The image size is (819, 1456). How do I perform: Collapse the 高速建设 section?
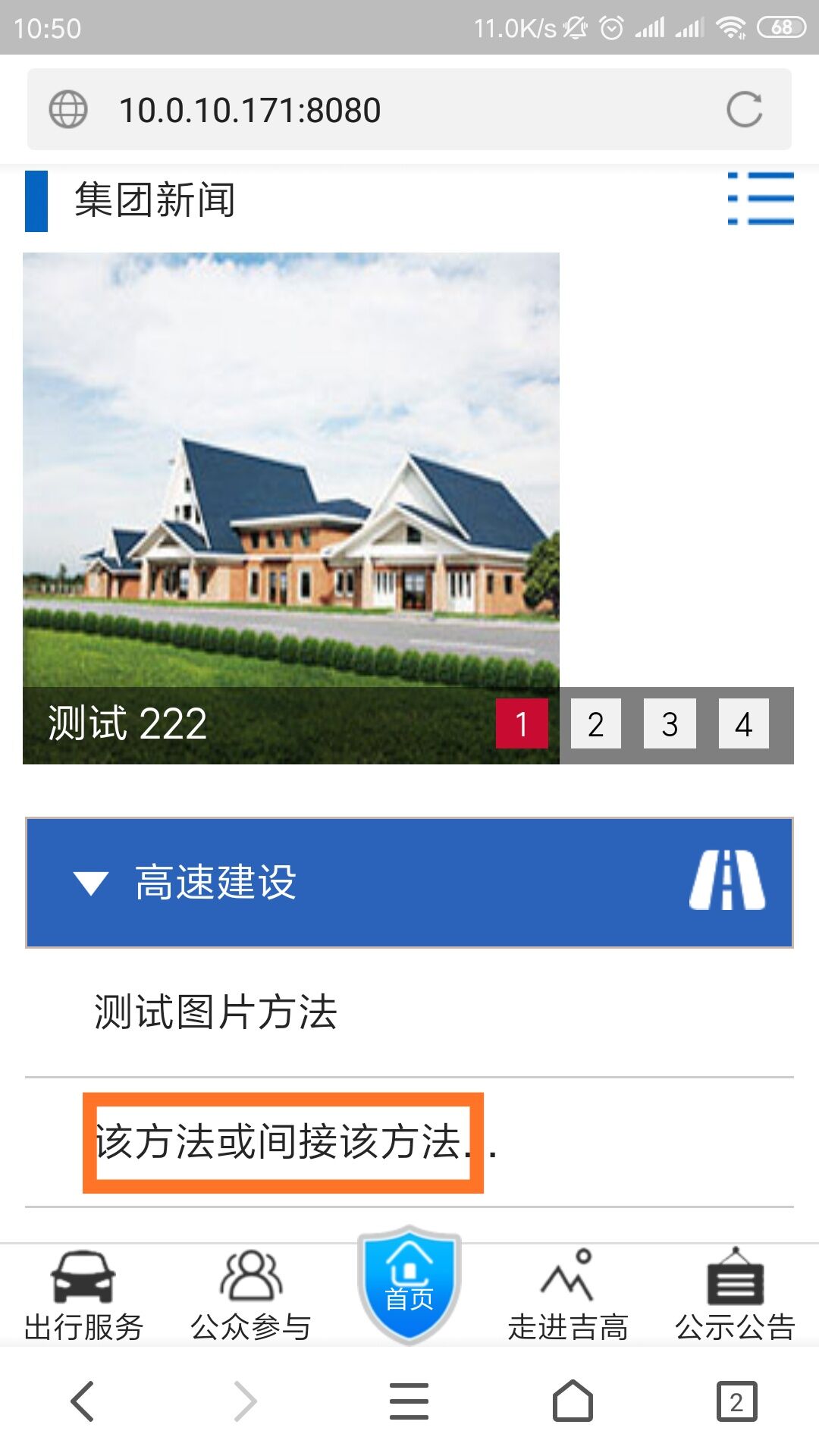click(91, 883)
